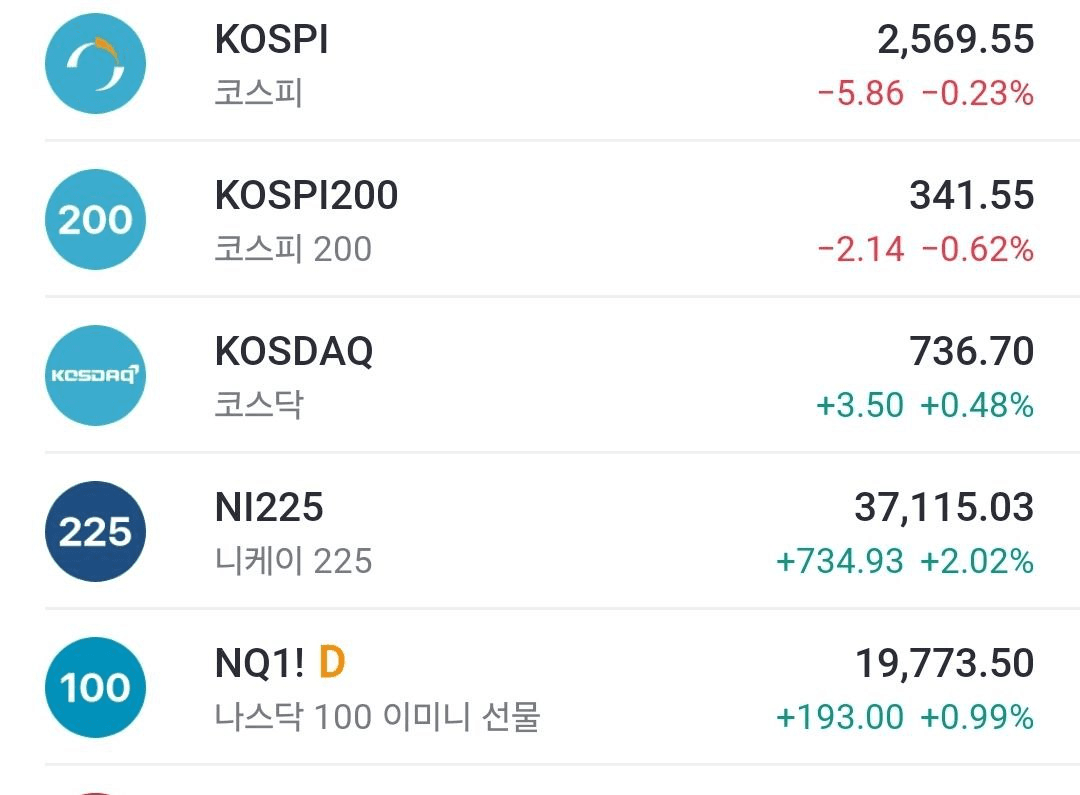
Task: Open NQ1! Nasdaq 100 E-mini futures
Action: coord(540,689)
